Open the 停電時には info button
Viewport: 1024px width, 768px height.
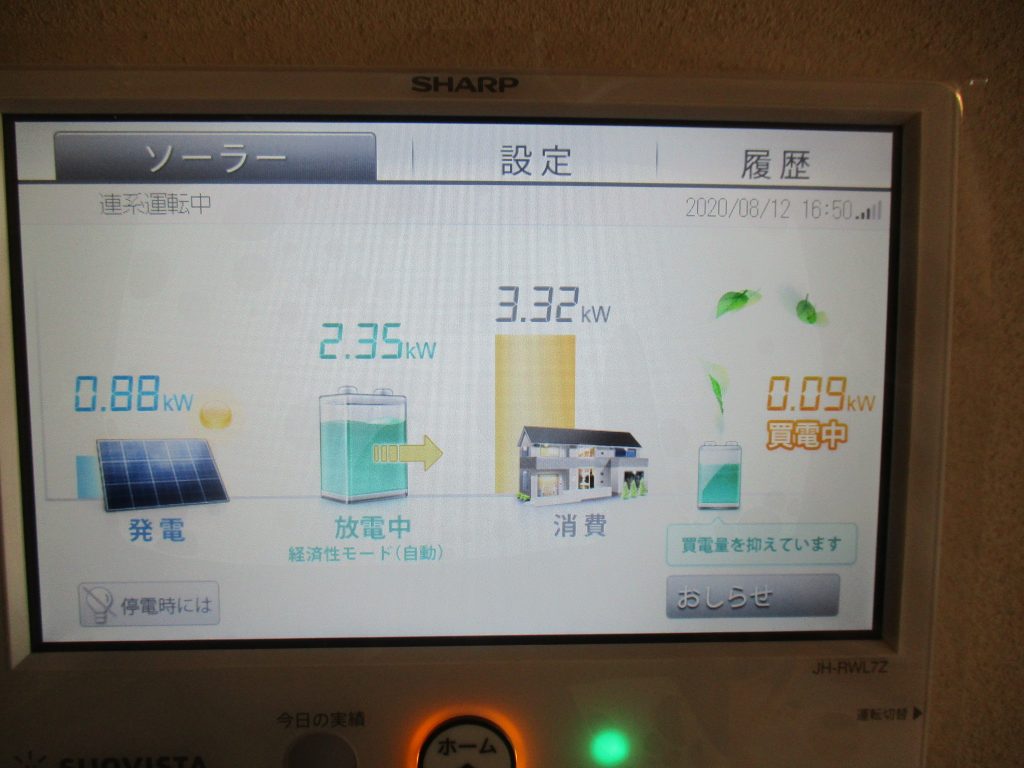[x=150, y=605]
